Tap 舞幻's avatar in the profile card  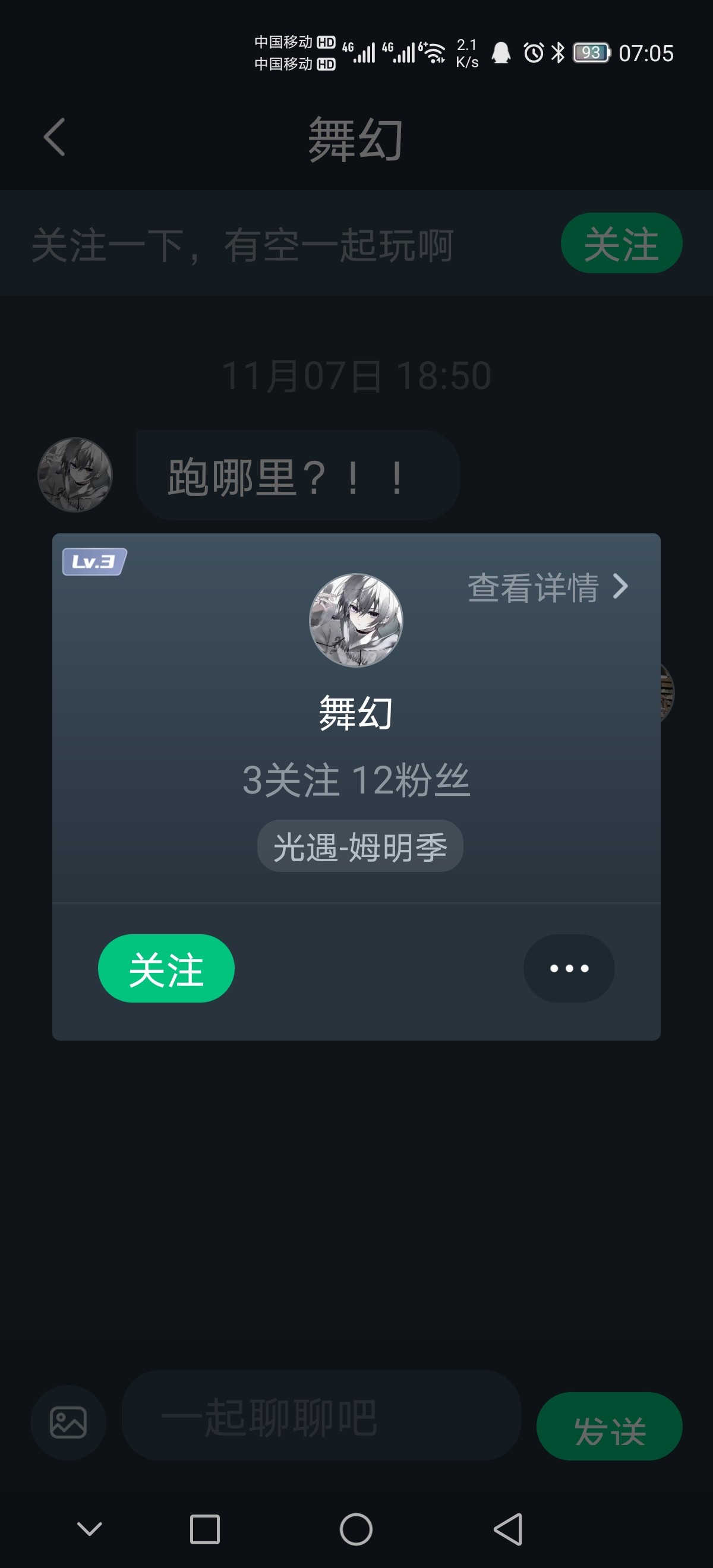355,620
